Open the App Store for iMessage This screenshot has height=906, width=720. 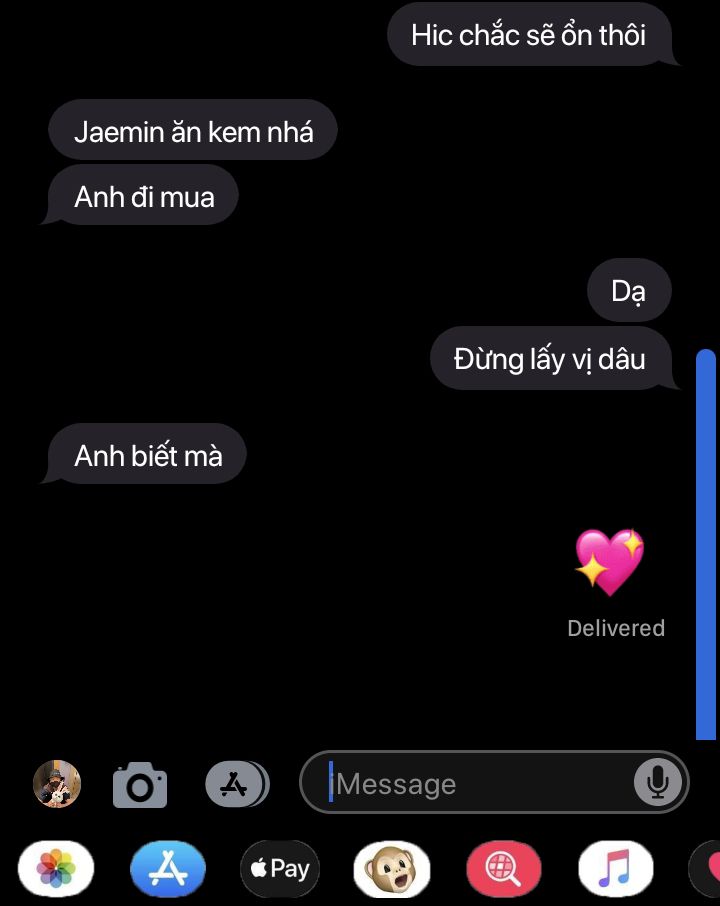[x=167, y=868]
